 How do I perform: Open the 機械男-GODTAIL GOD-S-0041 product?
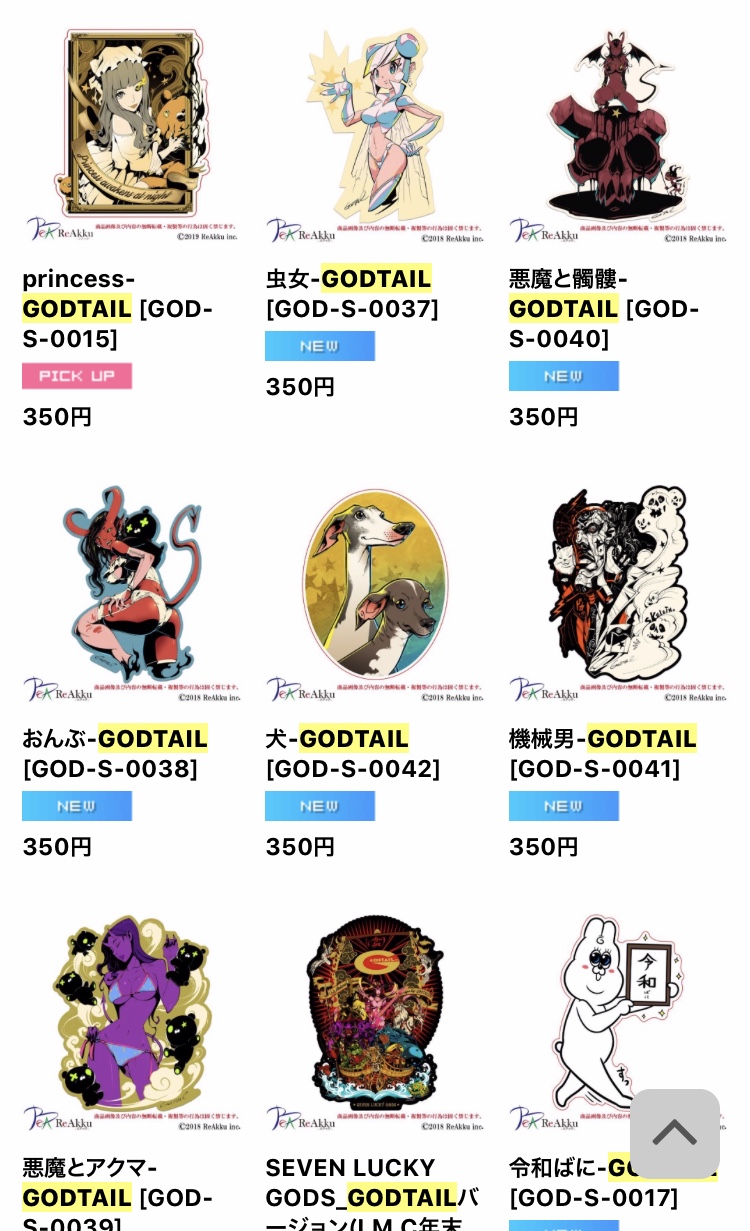618,594
